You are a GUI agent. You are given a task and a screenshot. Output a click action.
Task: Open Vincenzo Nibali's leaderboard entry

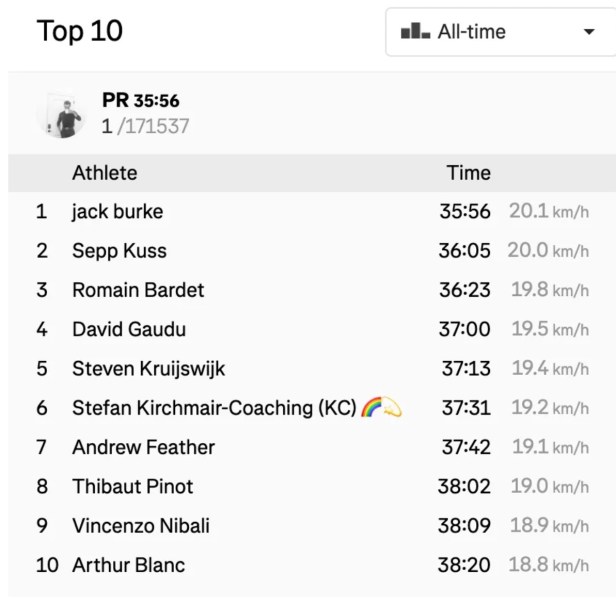[141, 526]
